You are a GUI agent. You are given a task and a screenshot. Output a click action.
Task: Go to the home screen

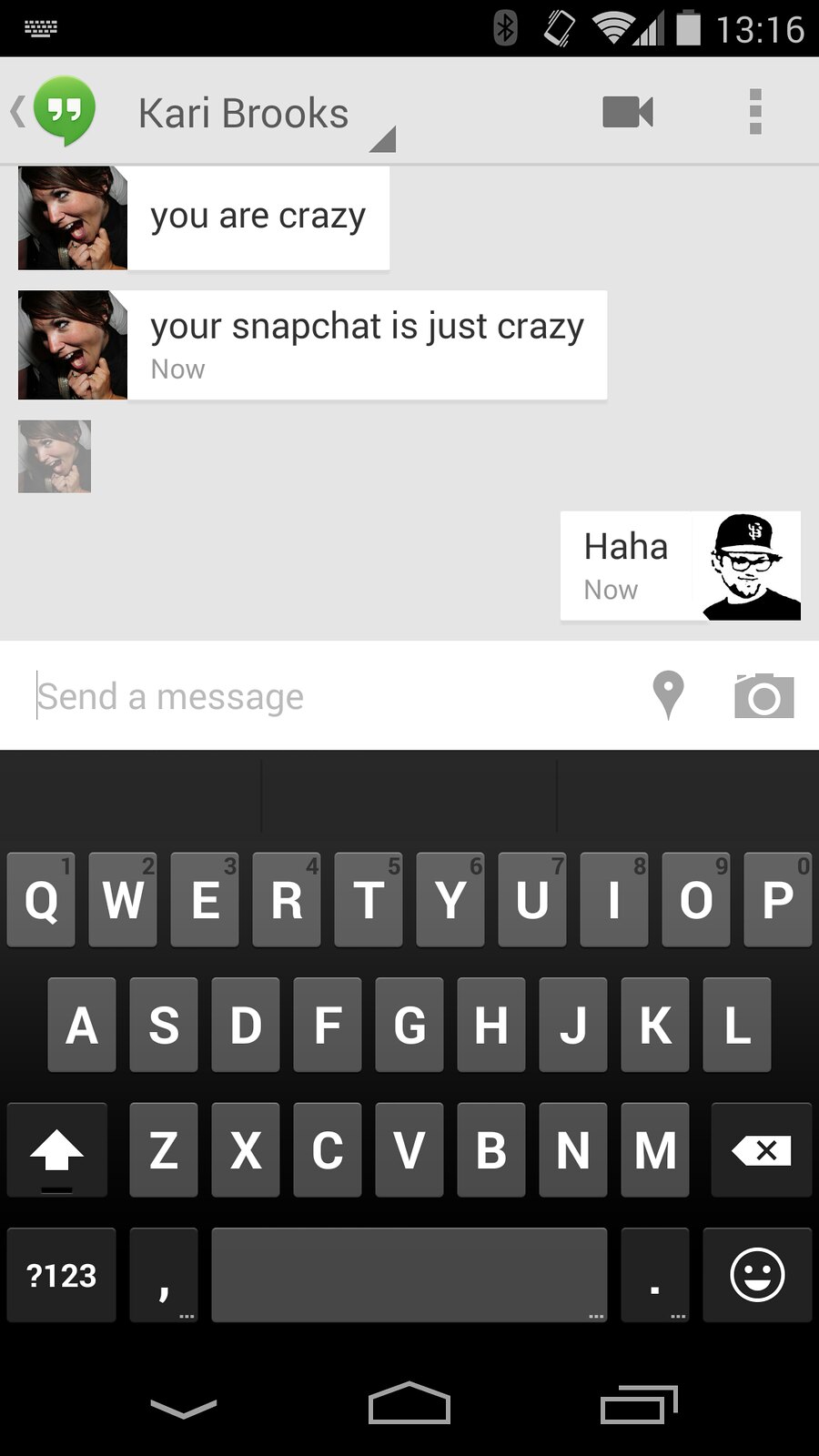coord(409,1403)
